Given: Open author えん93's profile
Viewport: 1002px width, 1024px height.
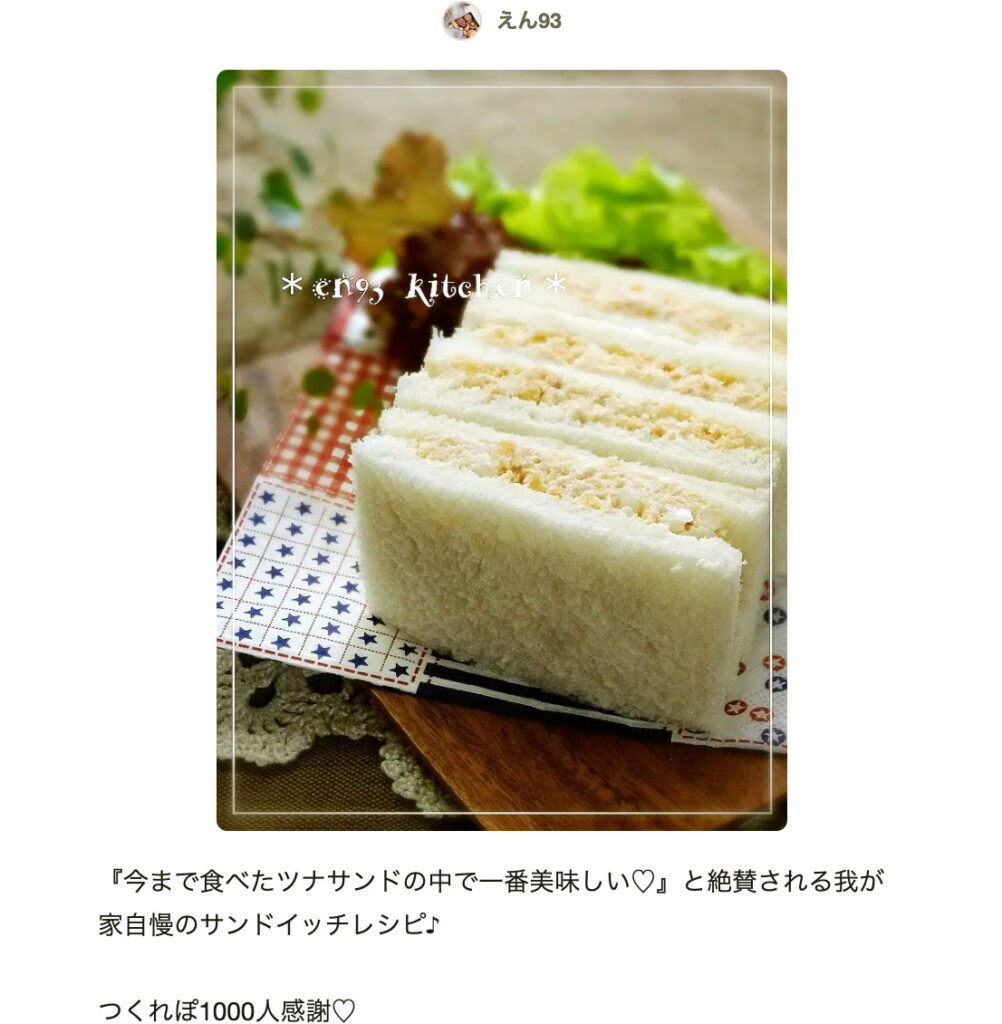Looking at the screenshot, I should click(x=528, y=20).
